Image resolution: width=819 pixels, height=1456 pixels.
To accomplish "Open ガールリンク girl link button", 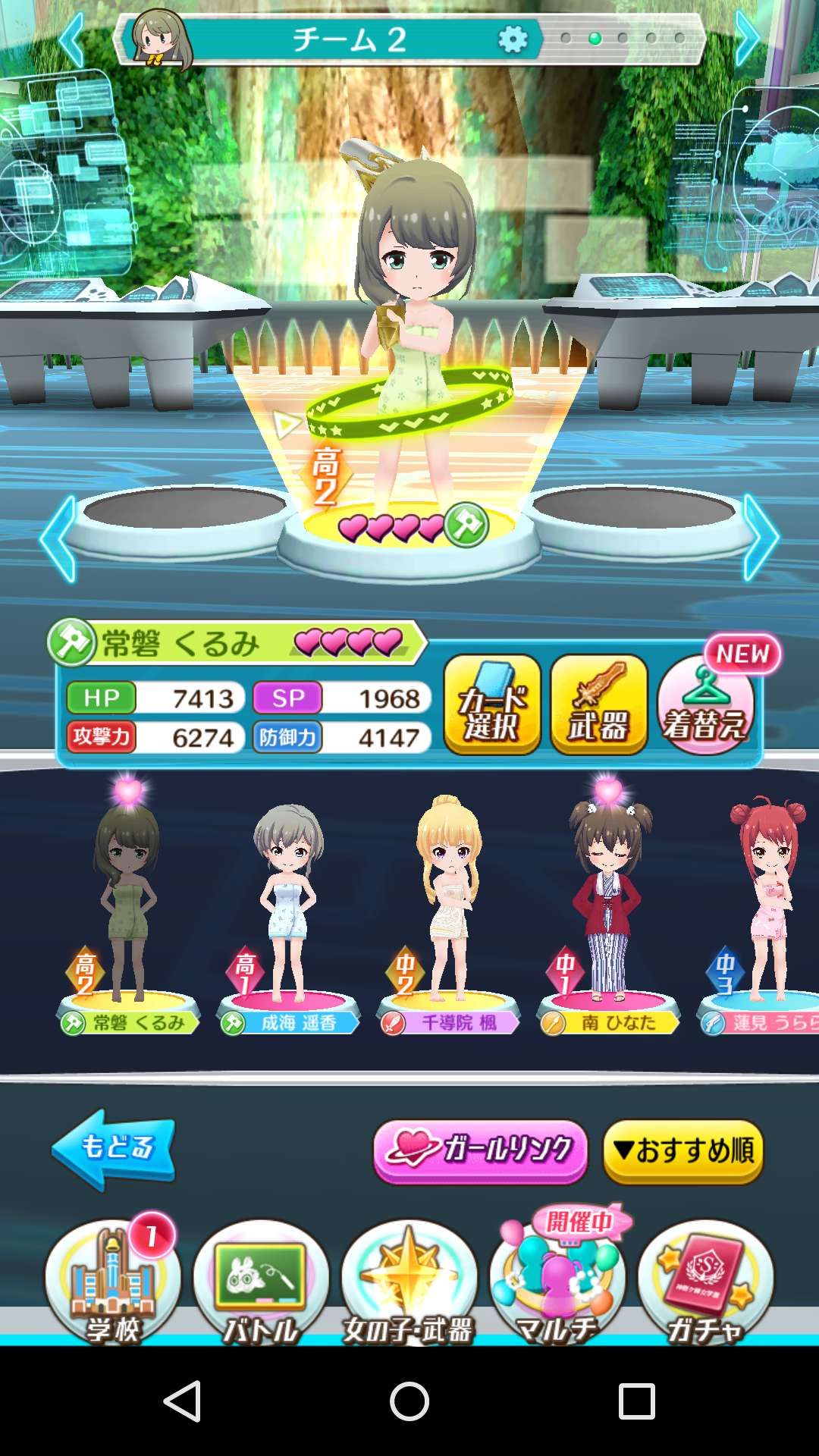I will pyautogui.click(x=480, y=1150).
